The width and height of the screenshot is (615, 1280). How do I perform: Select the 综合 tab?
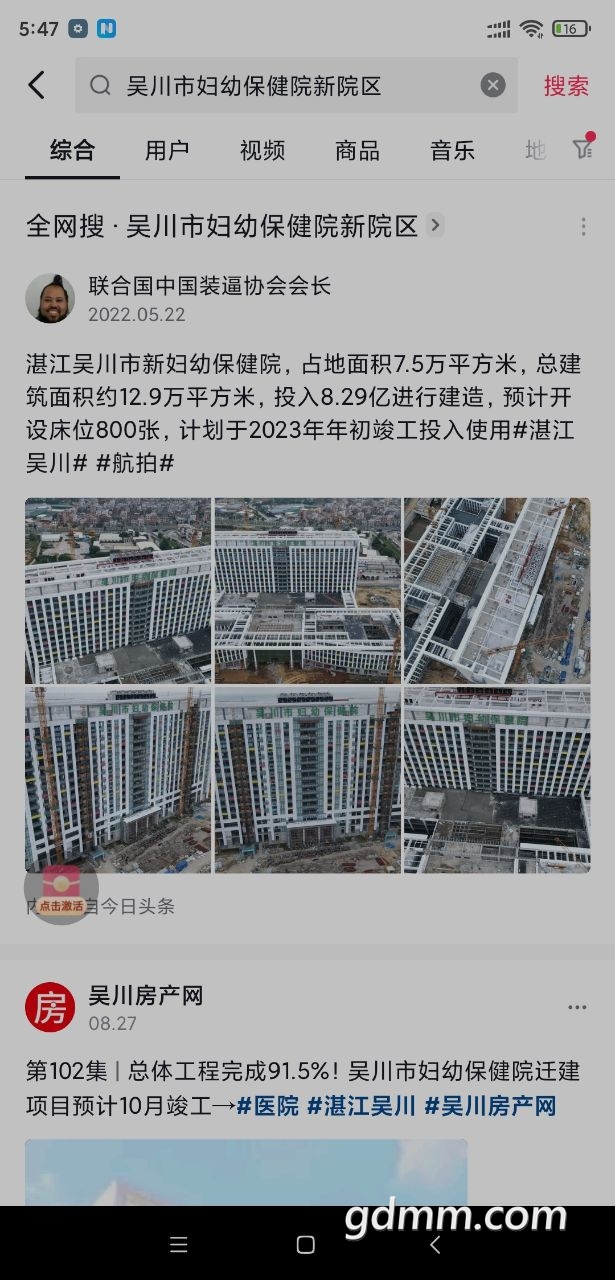(72, 151)
